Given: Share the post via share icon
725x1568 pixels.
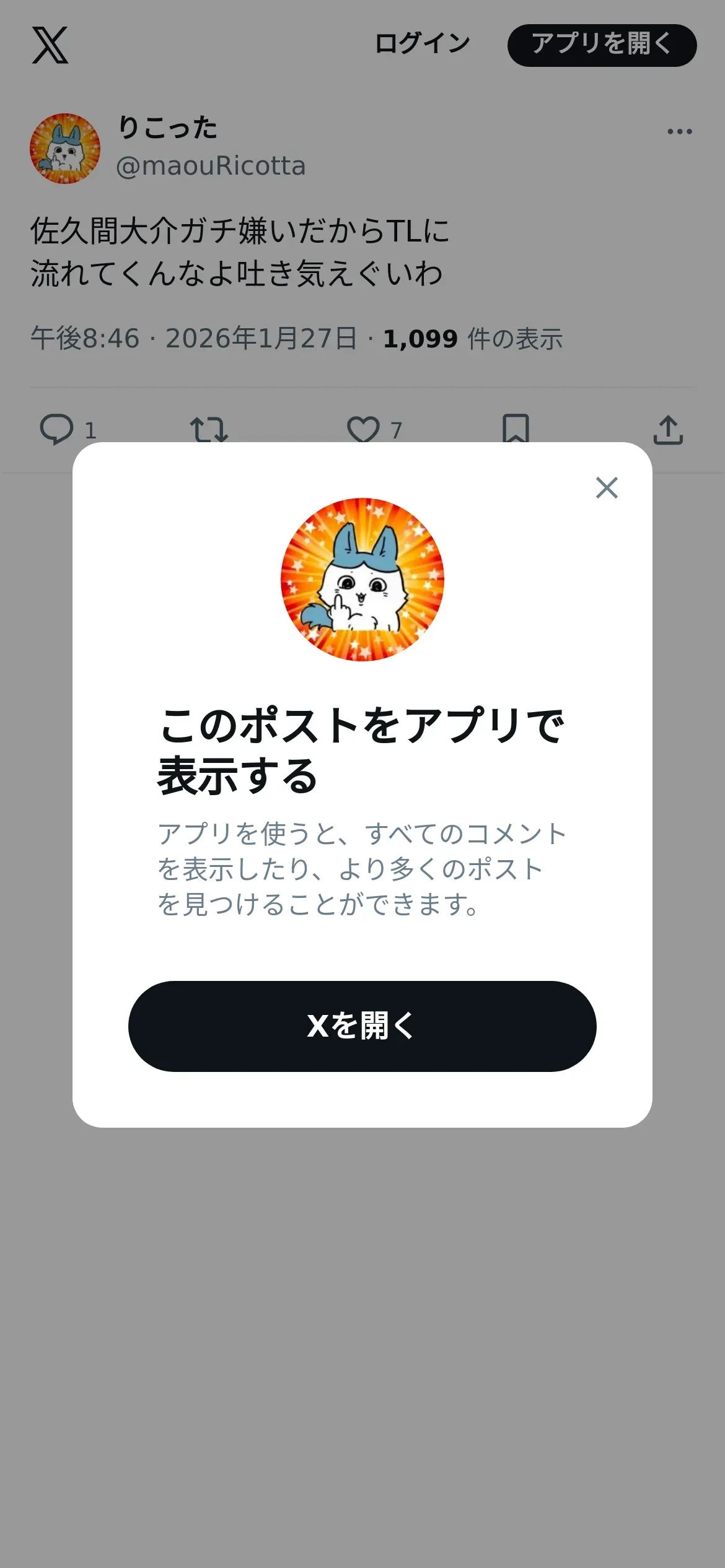Looking at the screenshot, I should pyautogui.click(x=668, y=429).
